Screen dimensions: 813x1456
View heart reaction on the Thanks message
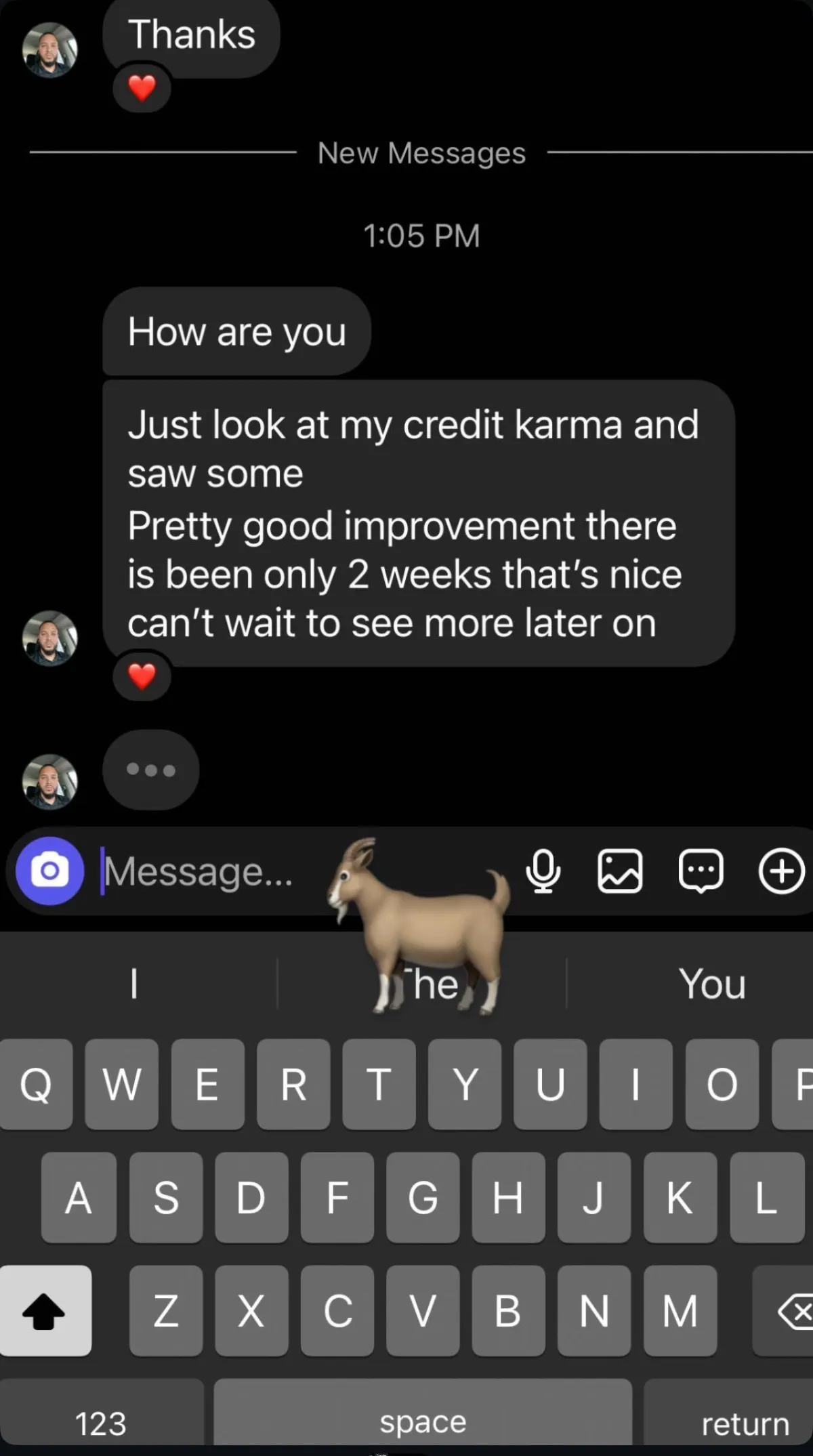click(142, 88)
